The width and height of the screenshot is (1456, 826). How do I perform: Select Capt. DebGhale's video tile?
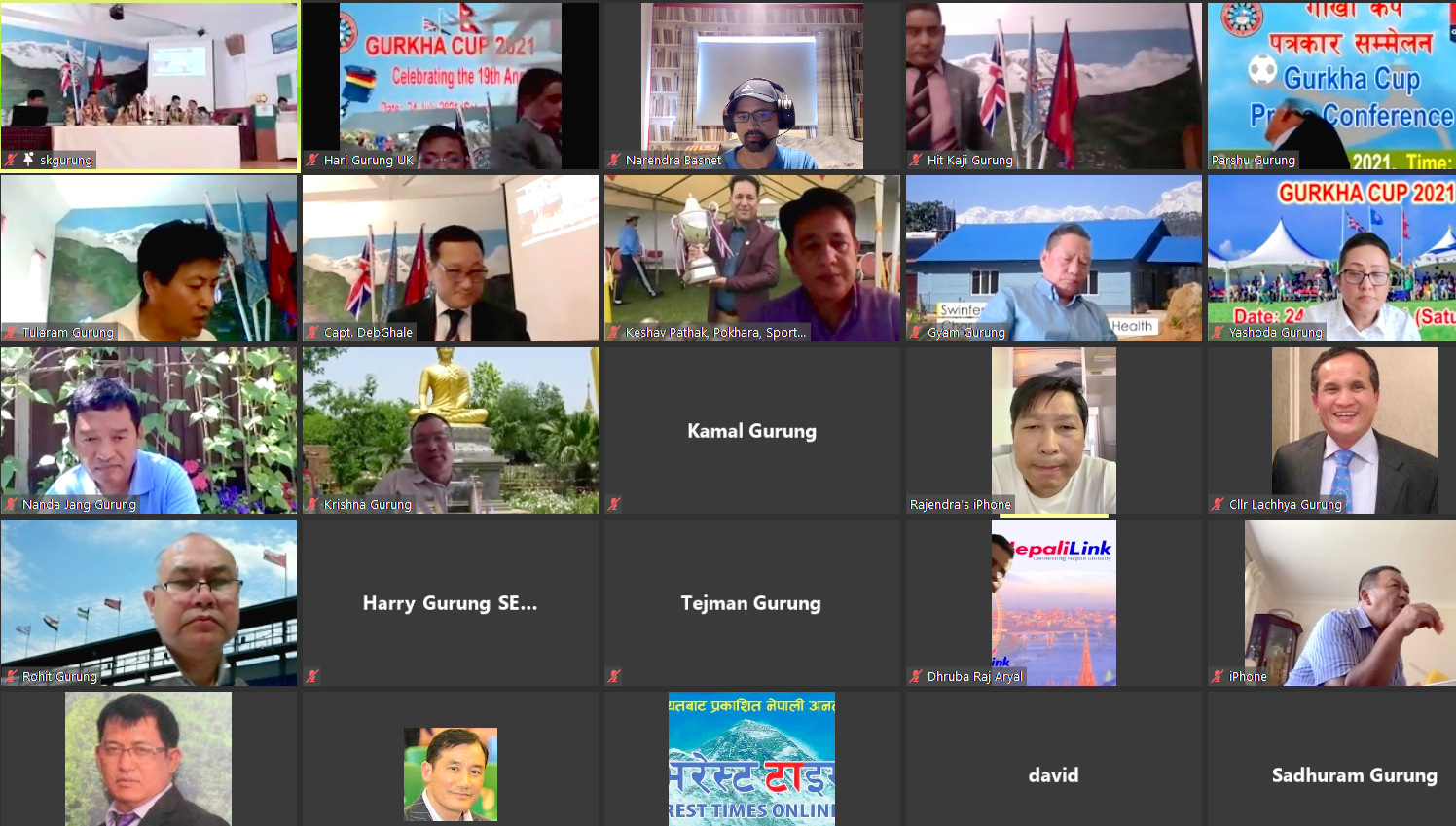click(451, 258)
